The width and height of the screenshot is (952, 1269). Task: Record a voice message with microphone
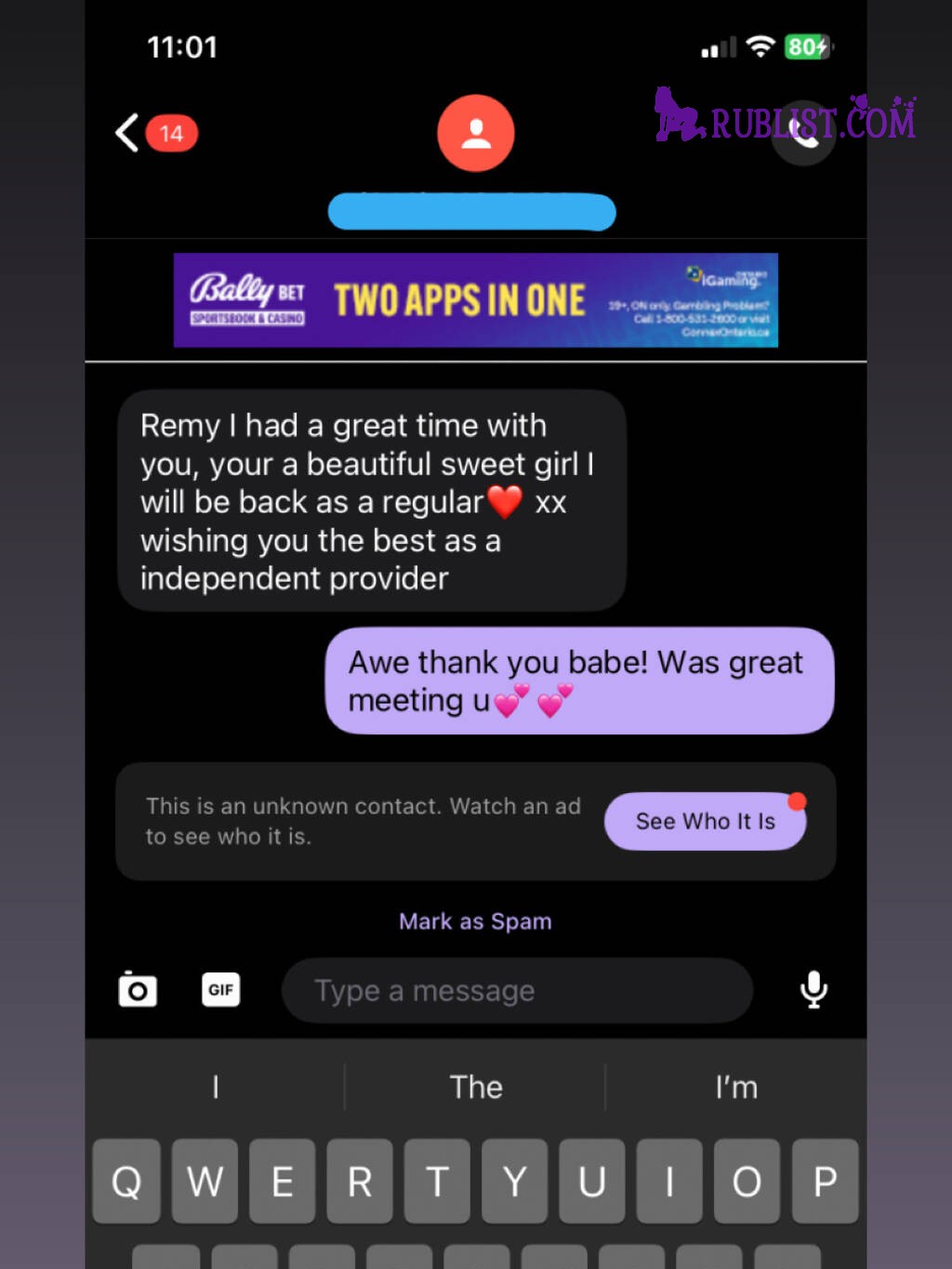click(x=813, y=989)
